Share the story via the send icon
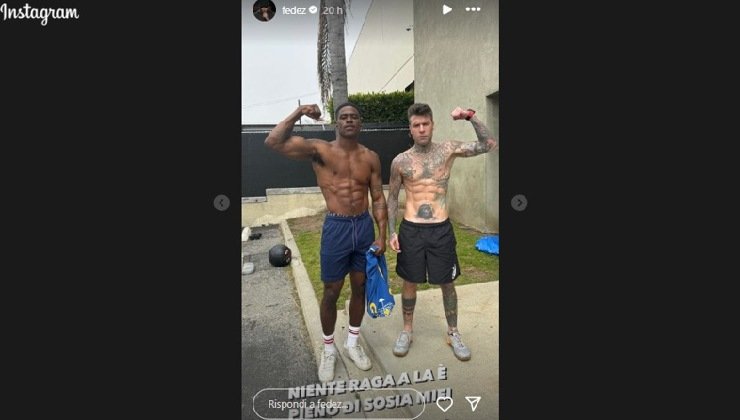Viewport: 740px width, 420px height. point(473,404)
